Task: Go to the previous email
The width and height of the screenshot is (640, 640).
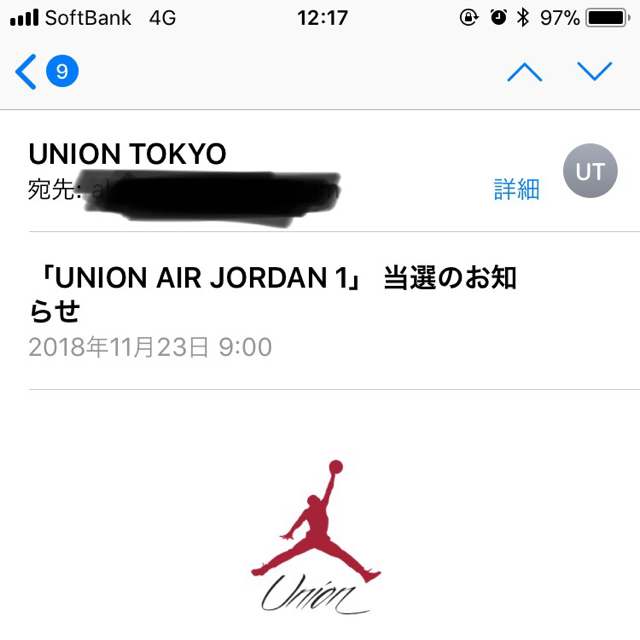Action: (x=525, y=72)
